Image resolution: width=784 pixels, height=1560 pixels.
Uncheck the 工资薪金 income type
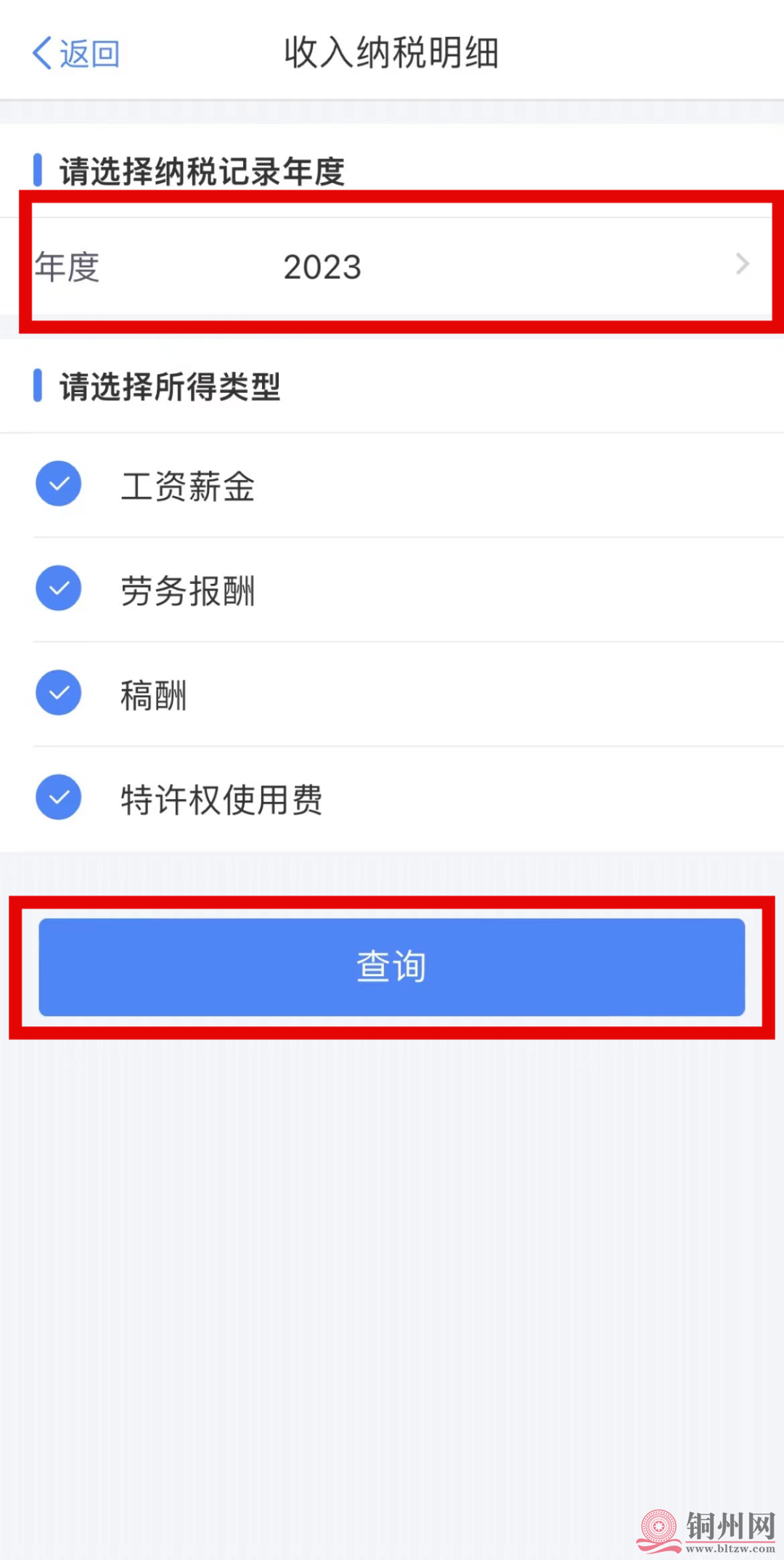[59, 484]
